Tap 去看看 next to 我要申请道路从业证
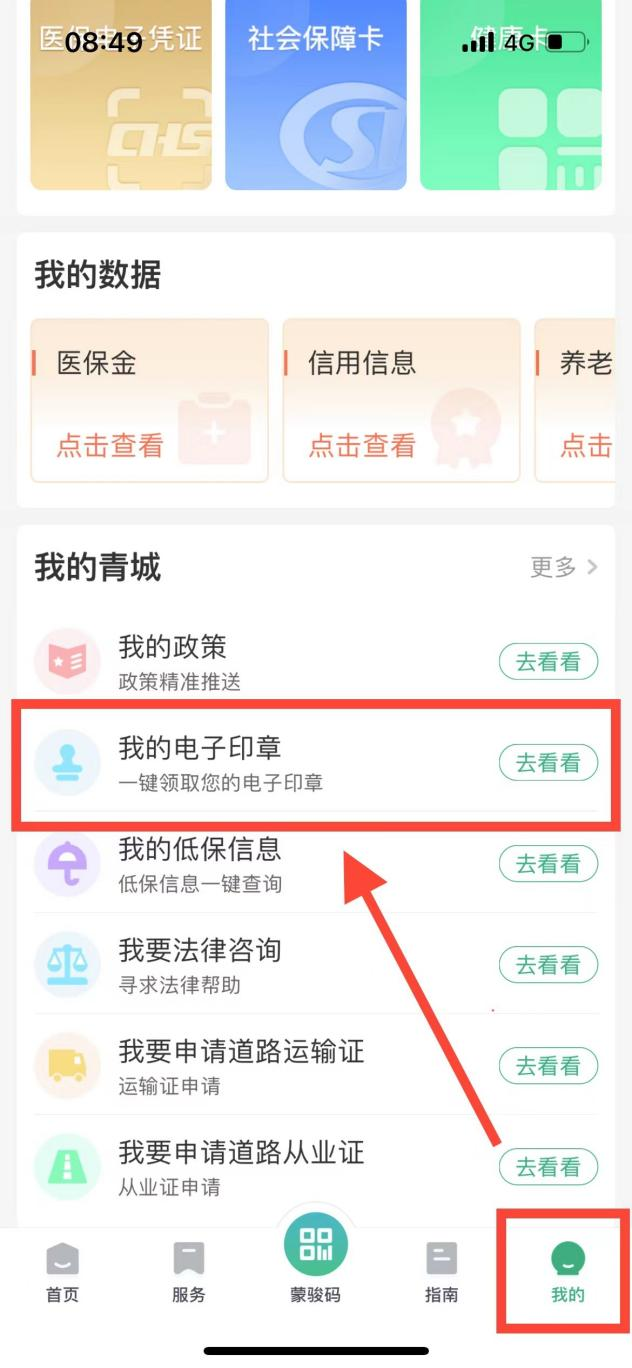This screenshot has width=632, height=1368. (548, 1167)
